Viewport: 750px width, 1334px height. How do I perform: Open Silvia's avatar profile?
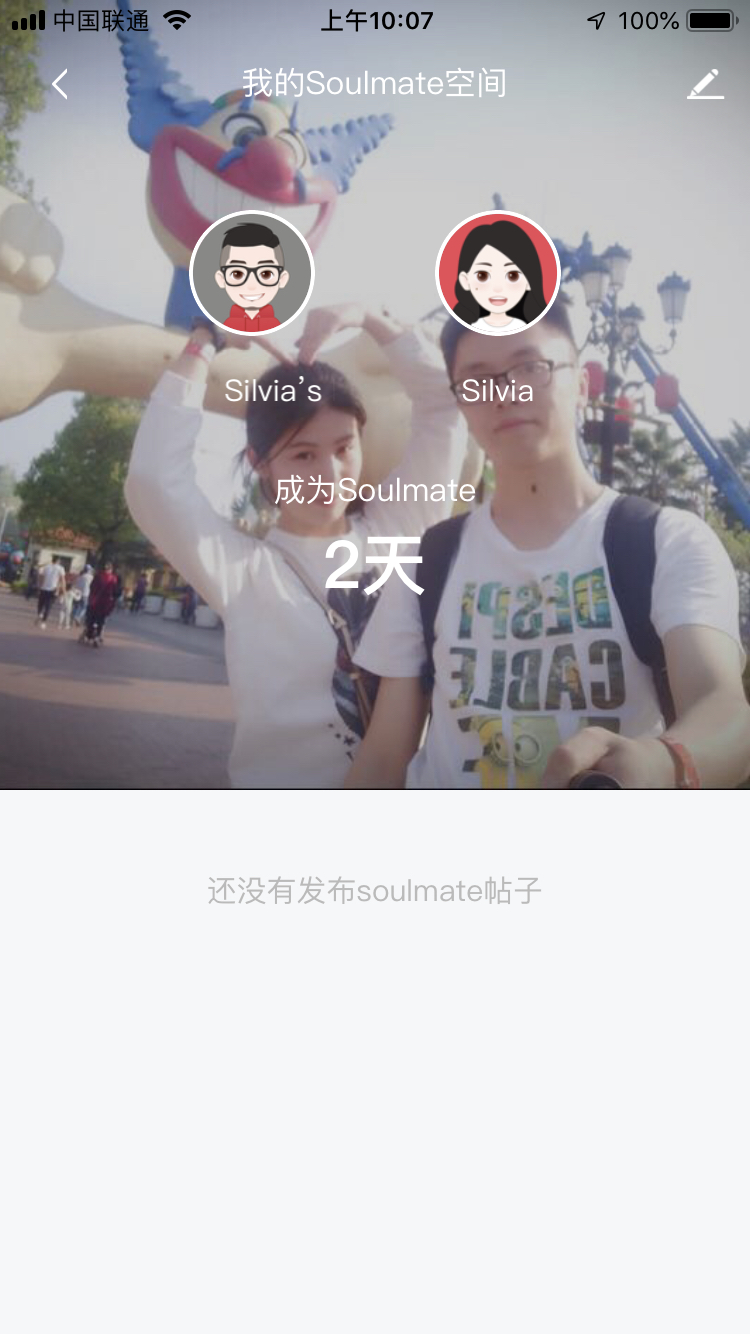[x=497, y=273]
